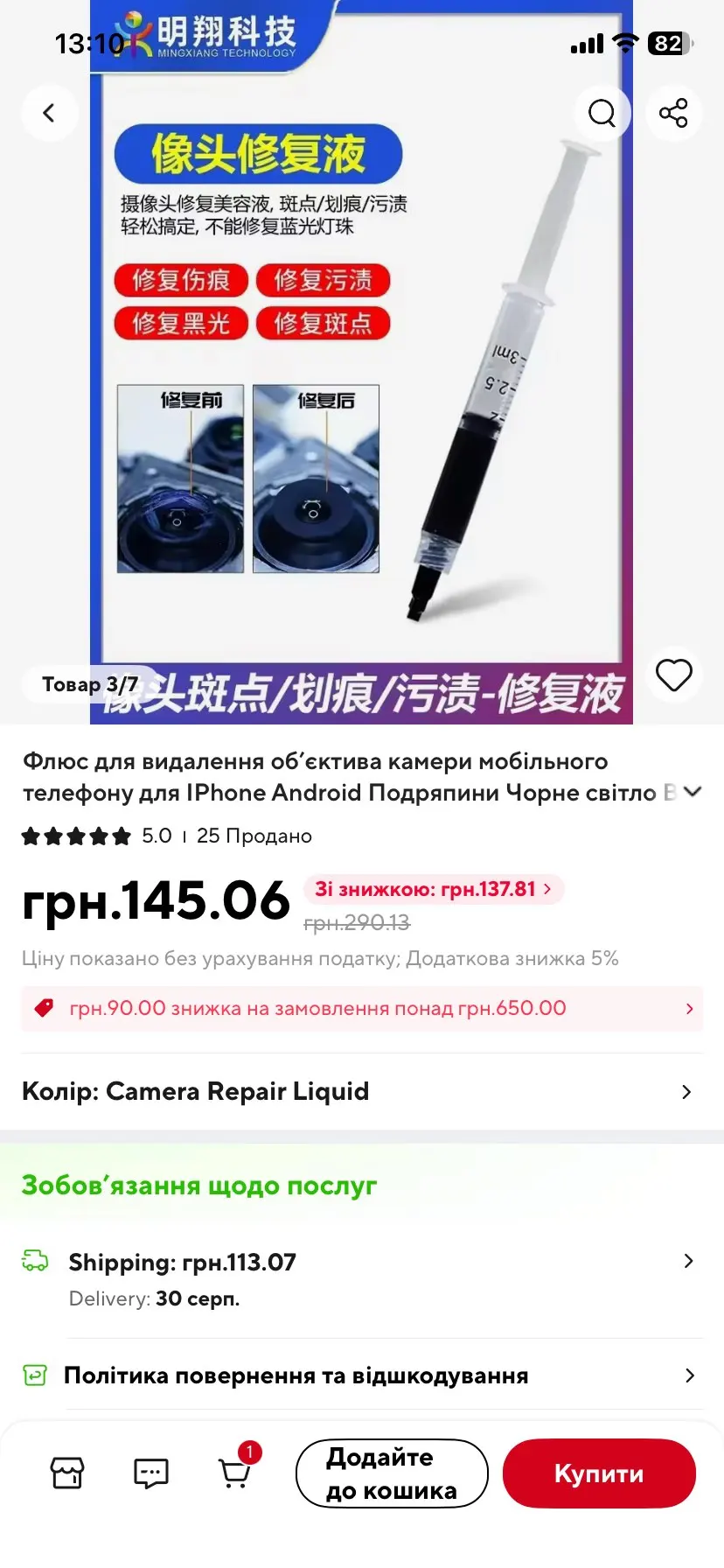
Task: Open chat with the seller
Action: click(151, 1473)
